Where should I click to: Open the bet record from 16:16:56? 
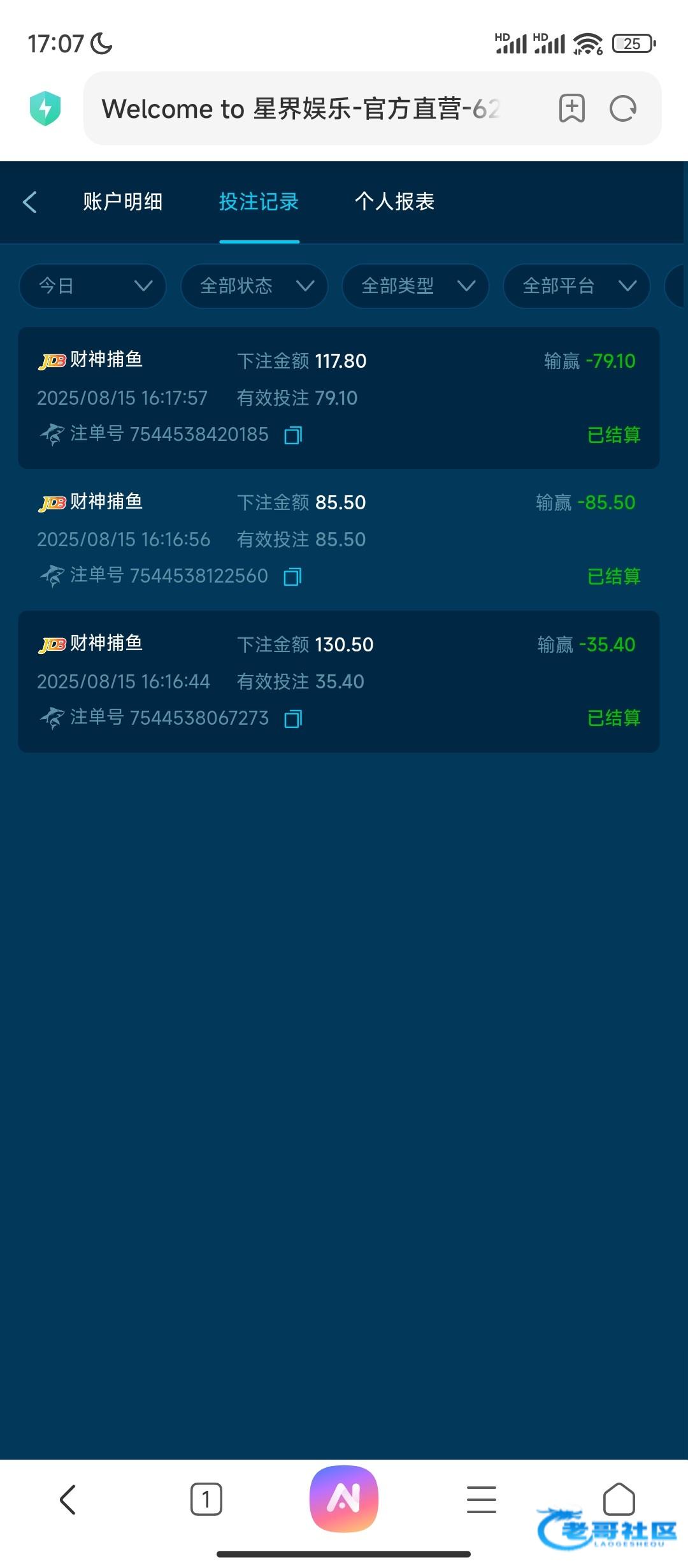click(x=339, y=540)
